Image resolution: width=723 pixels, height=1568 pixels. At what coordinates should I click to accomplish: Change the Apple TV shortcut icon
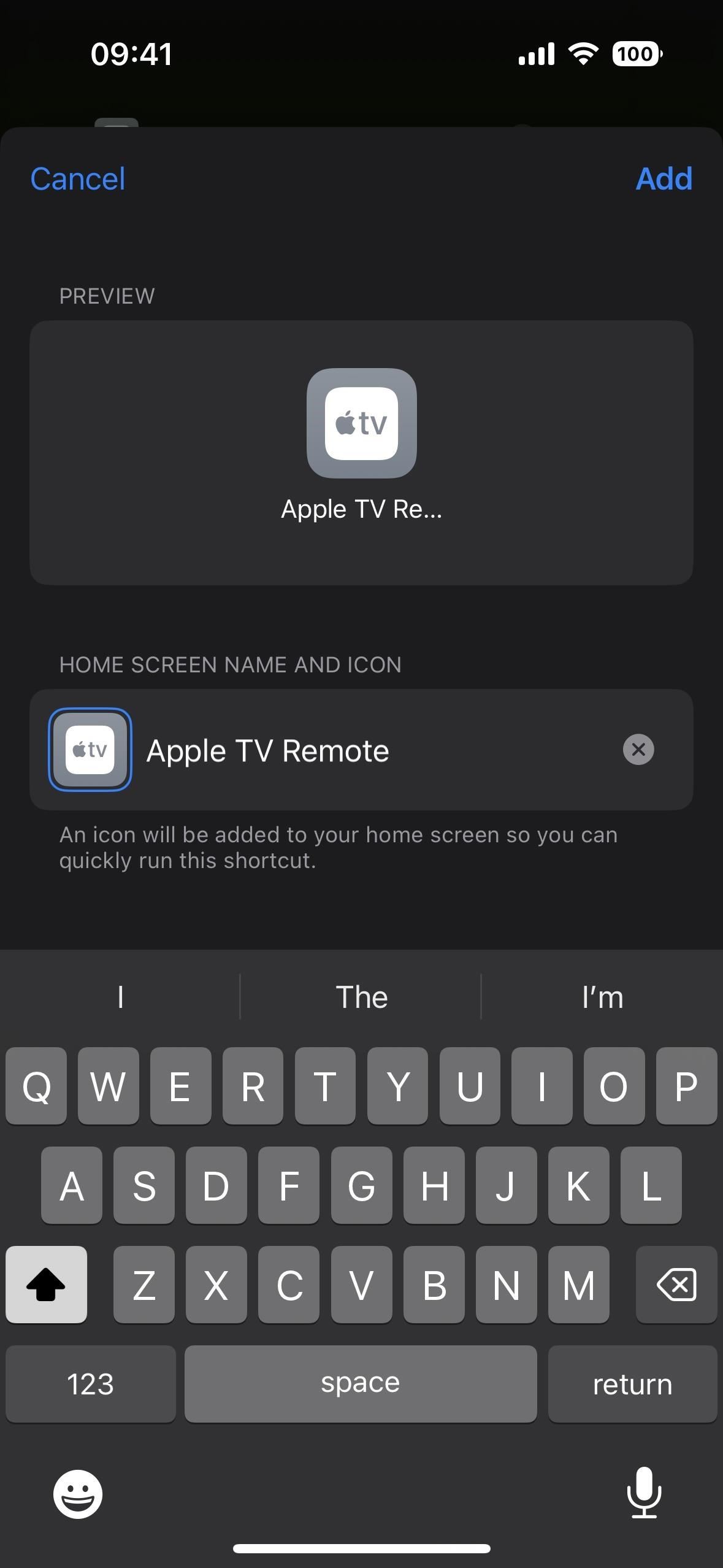90,750
